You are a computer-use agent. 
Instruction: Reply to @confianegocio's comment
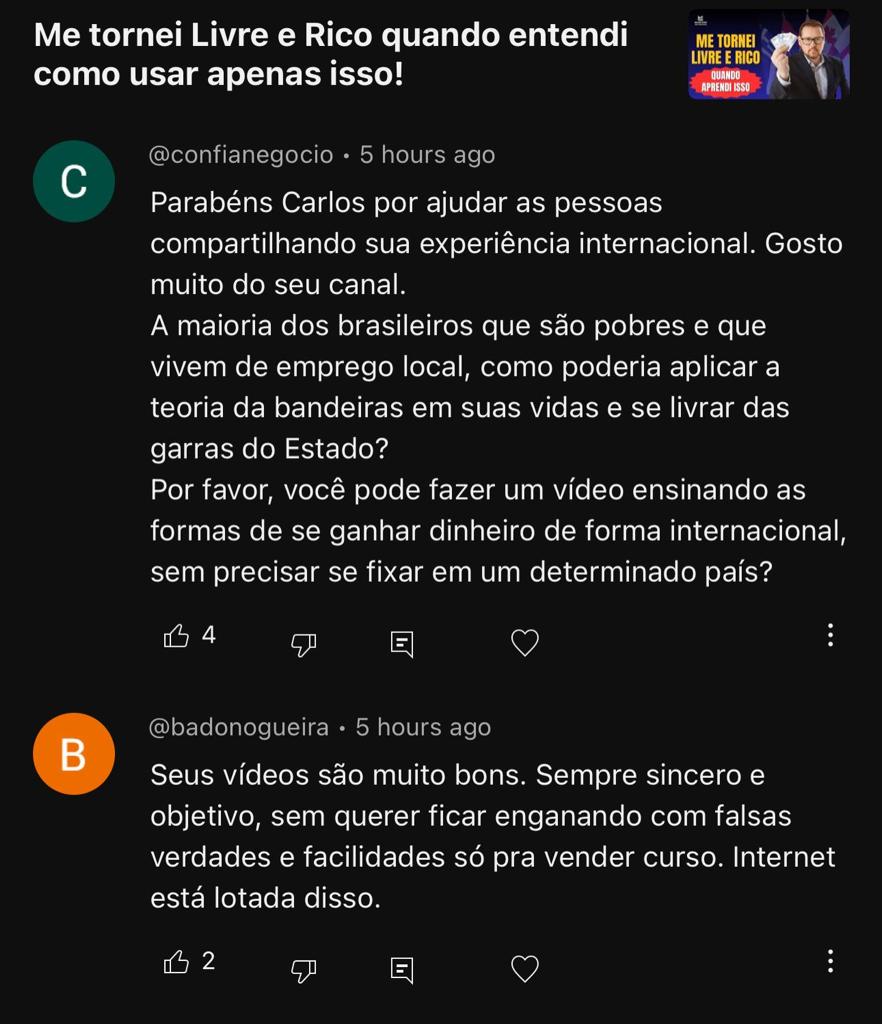point(401,643)
